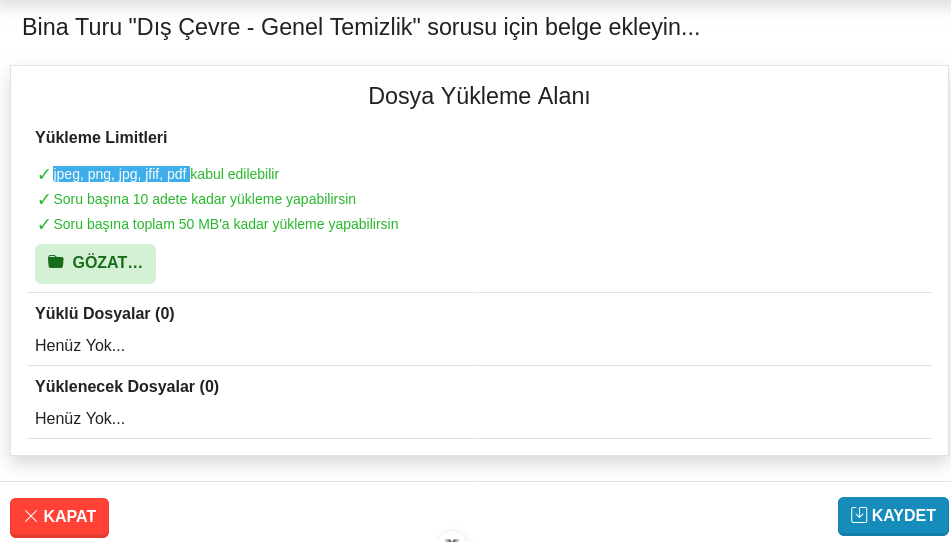The image size is (951, 542).
Task: Save uploads with the KAYDET button
Action: pos(892,516)
